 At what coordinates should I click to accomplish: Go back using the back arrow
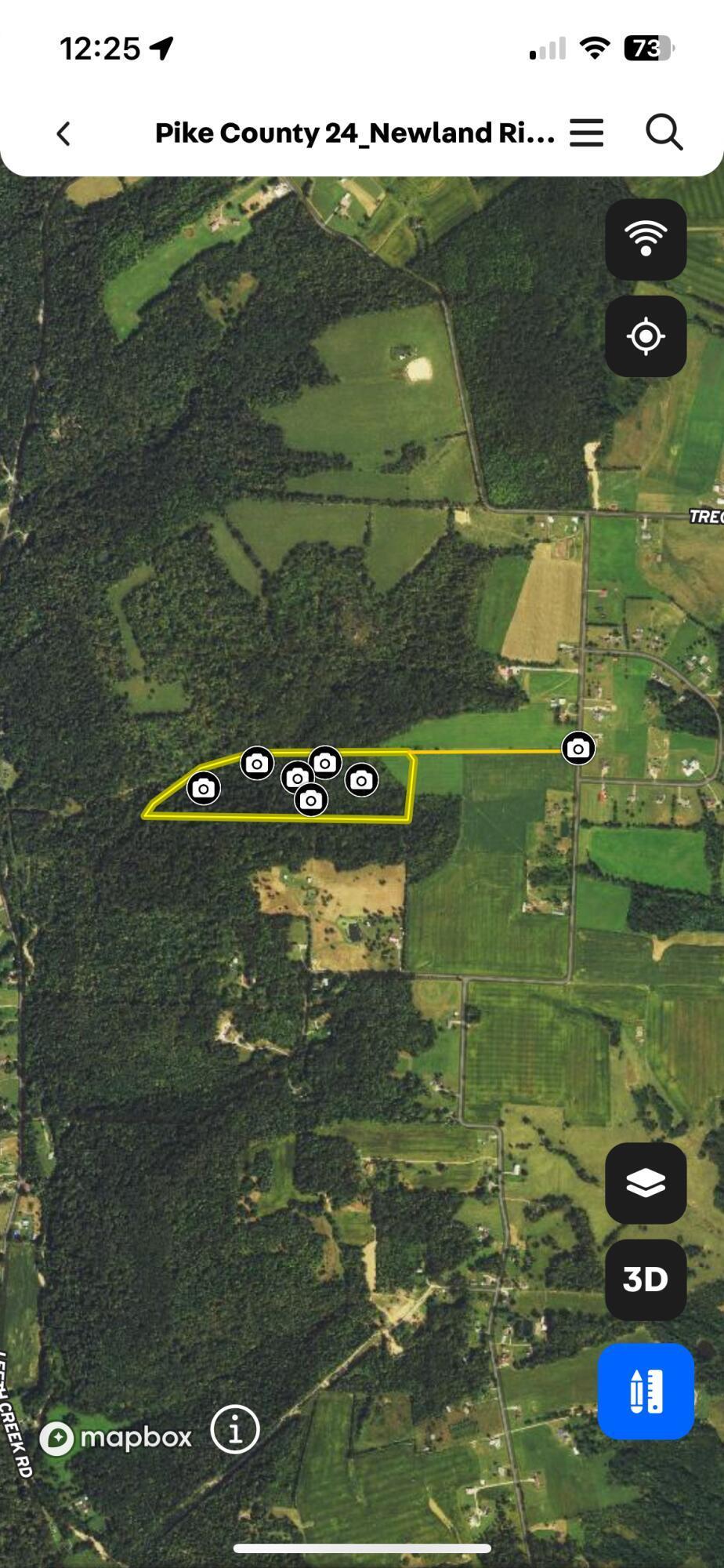point(64,133)
